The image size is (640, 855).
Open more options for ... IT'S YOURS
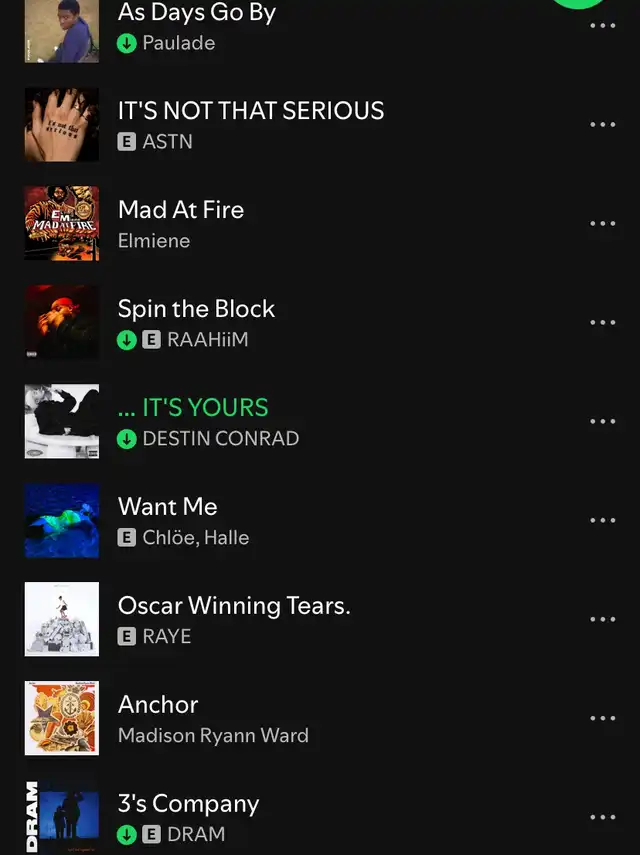(x=603, y=422)
